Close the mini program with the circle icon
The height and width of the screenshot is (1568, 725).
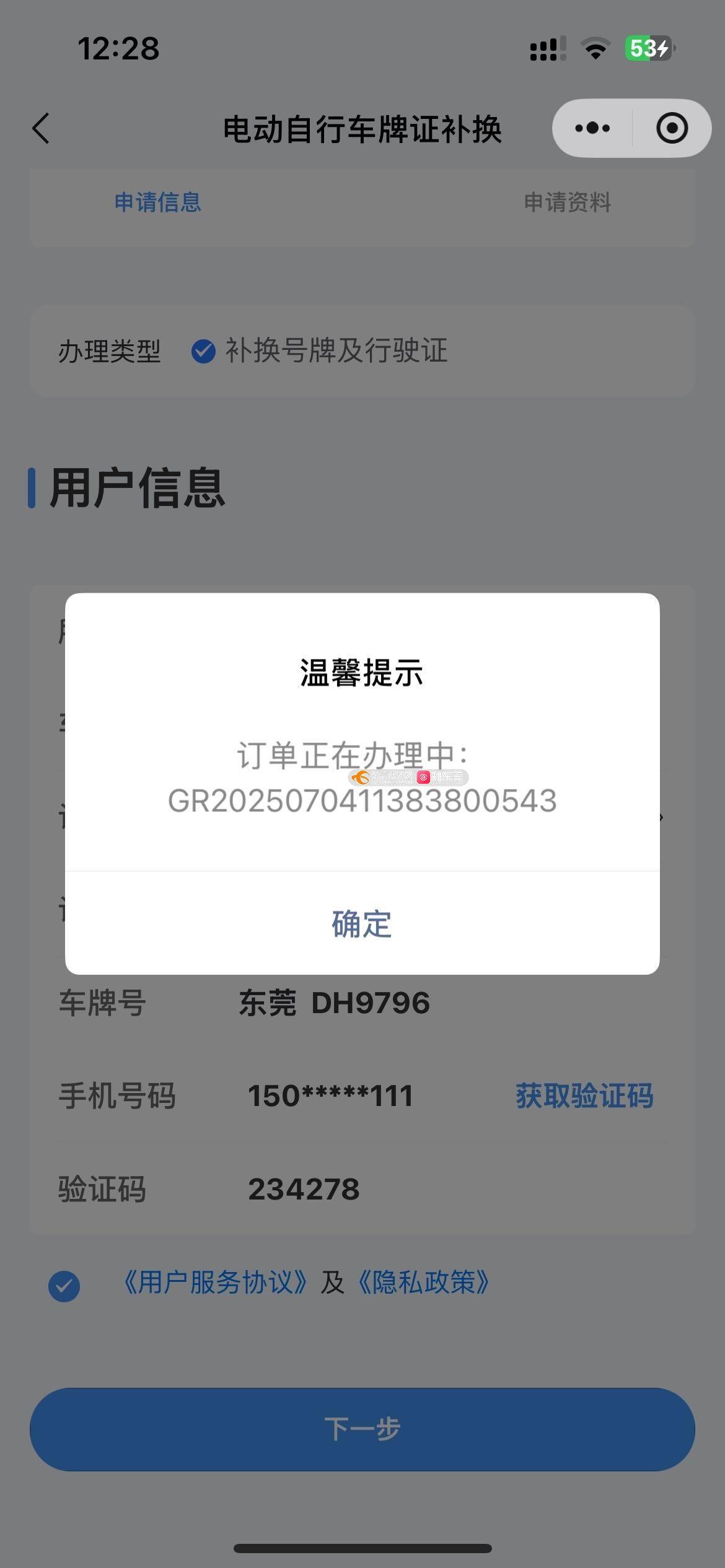tap(672, 128)
